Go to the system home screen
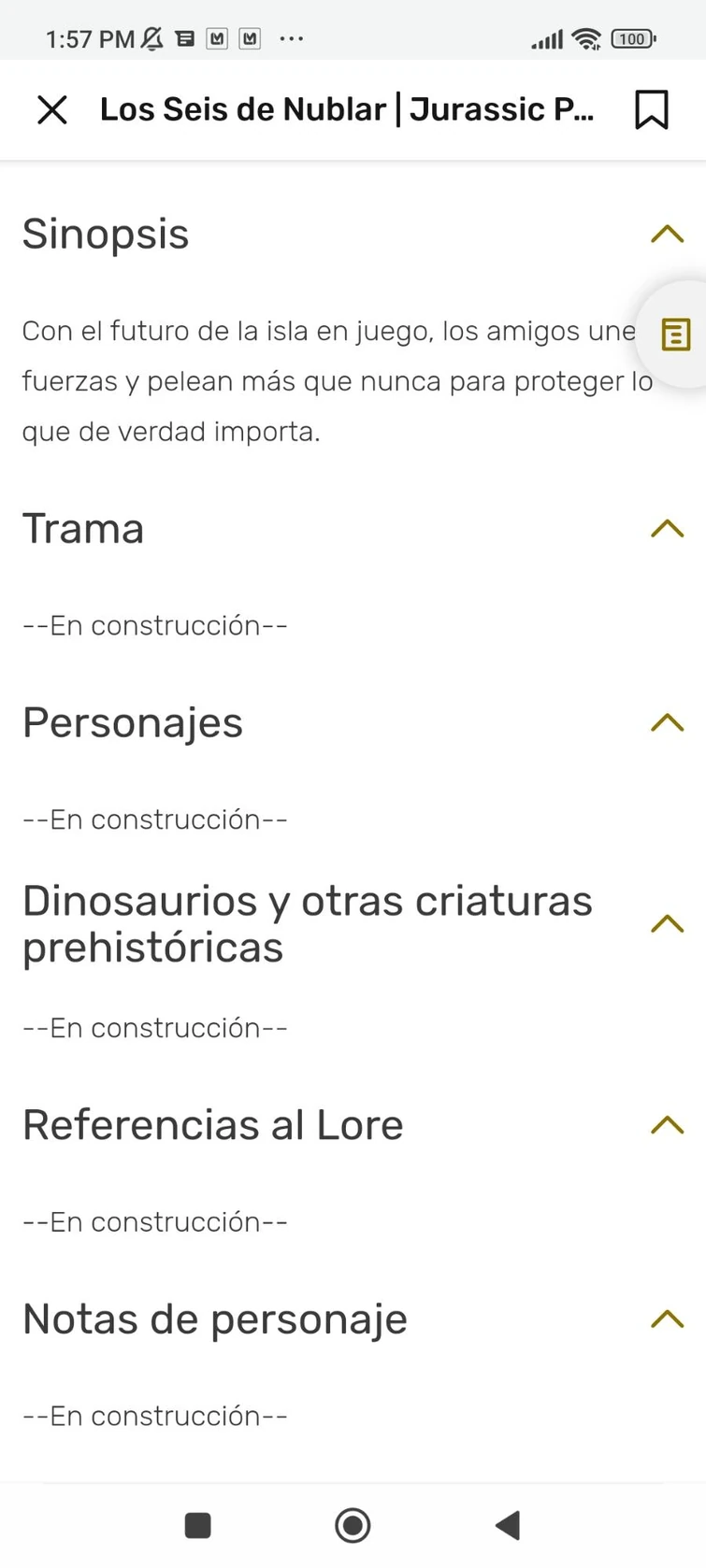The height and width of the screenshot is (1568, 706). (353, 1526)
